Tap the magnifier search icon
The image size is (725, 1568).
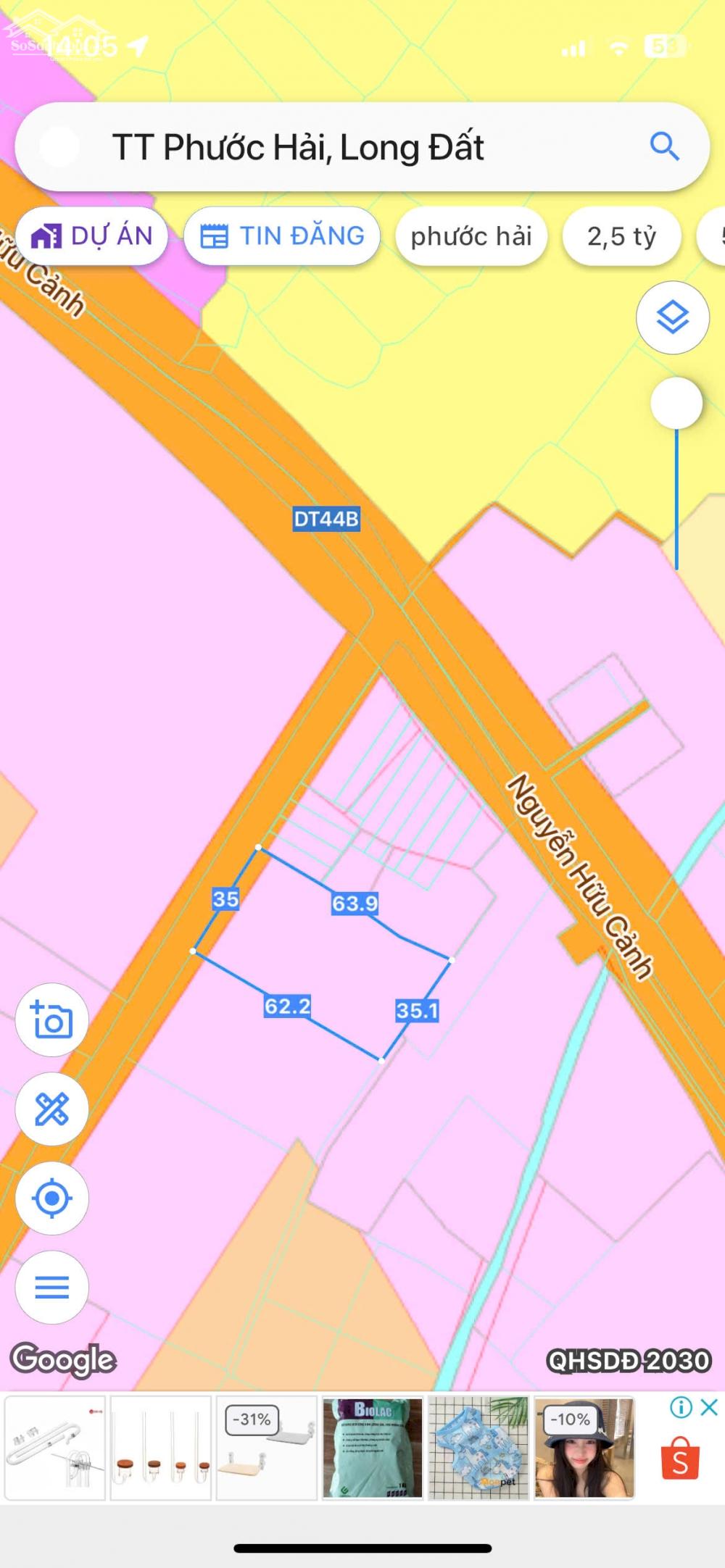click(664, 146)
